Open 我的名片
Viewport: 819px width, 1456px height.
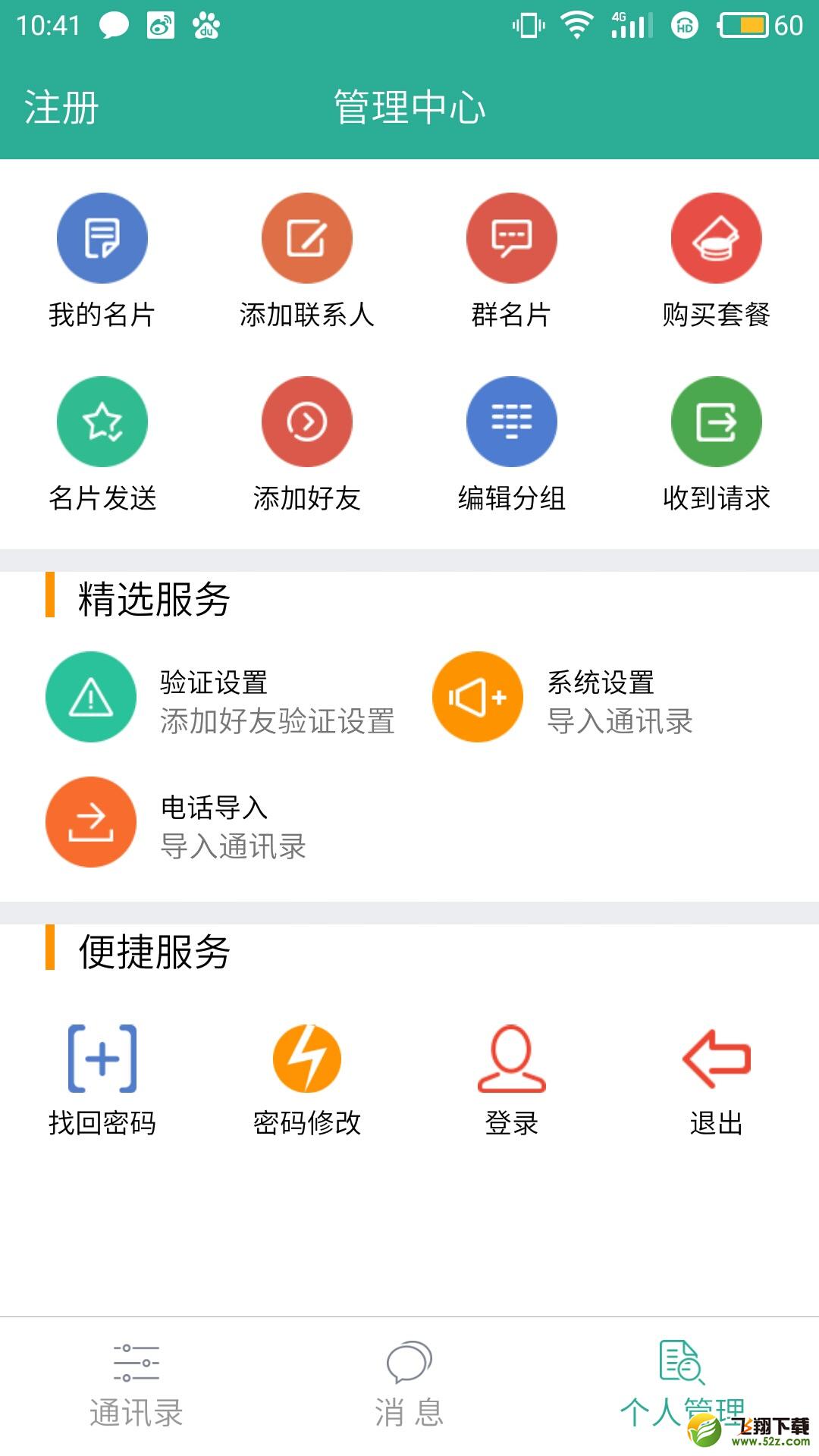point(102,260)
